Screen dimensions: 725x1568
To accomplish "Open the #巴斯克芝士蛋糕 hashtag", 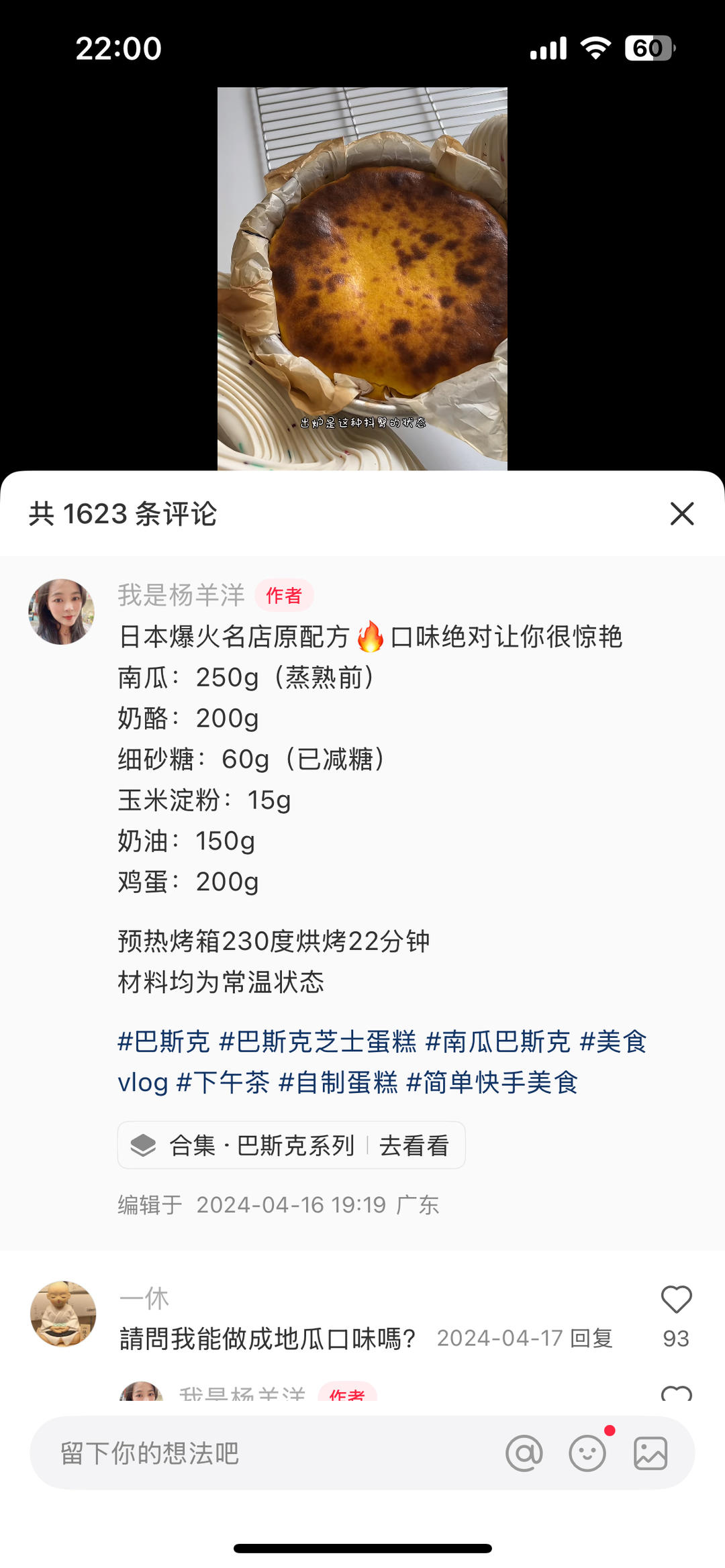I will click(x=318, y=1041).
